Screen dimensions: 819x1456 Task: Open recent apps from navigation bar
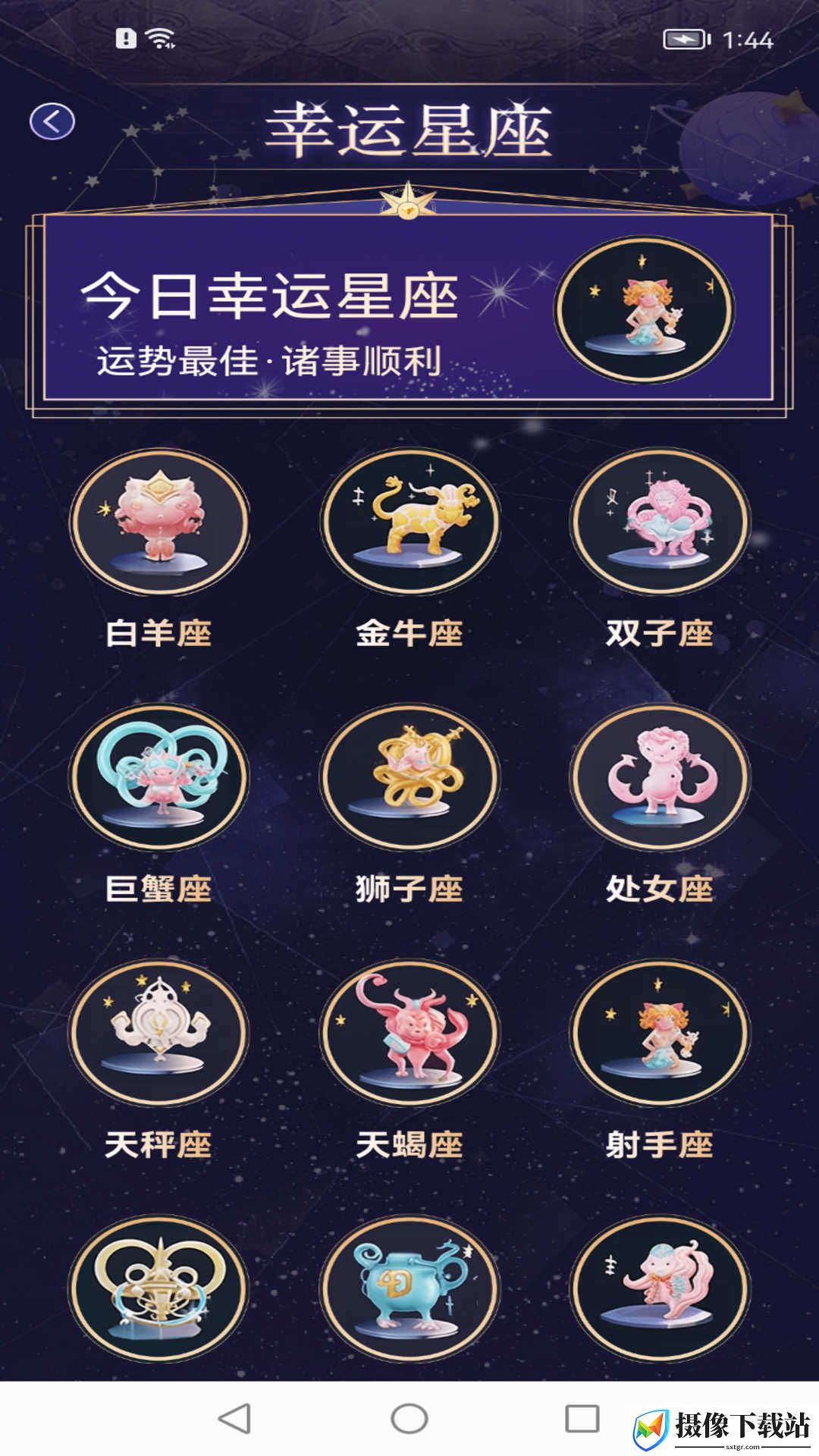click(582, 1419)
